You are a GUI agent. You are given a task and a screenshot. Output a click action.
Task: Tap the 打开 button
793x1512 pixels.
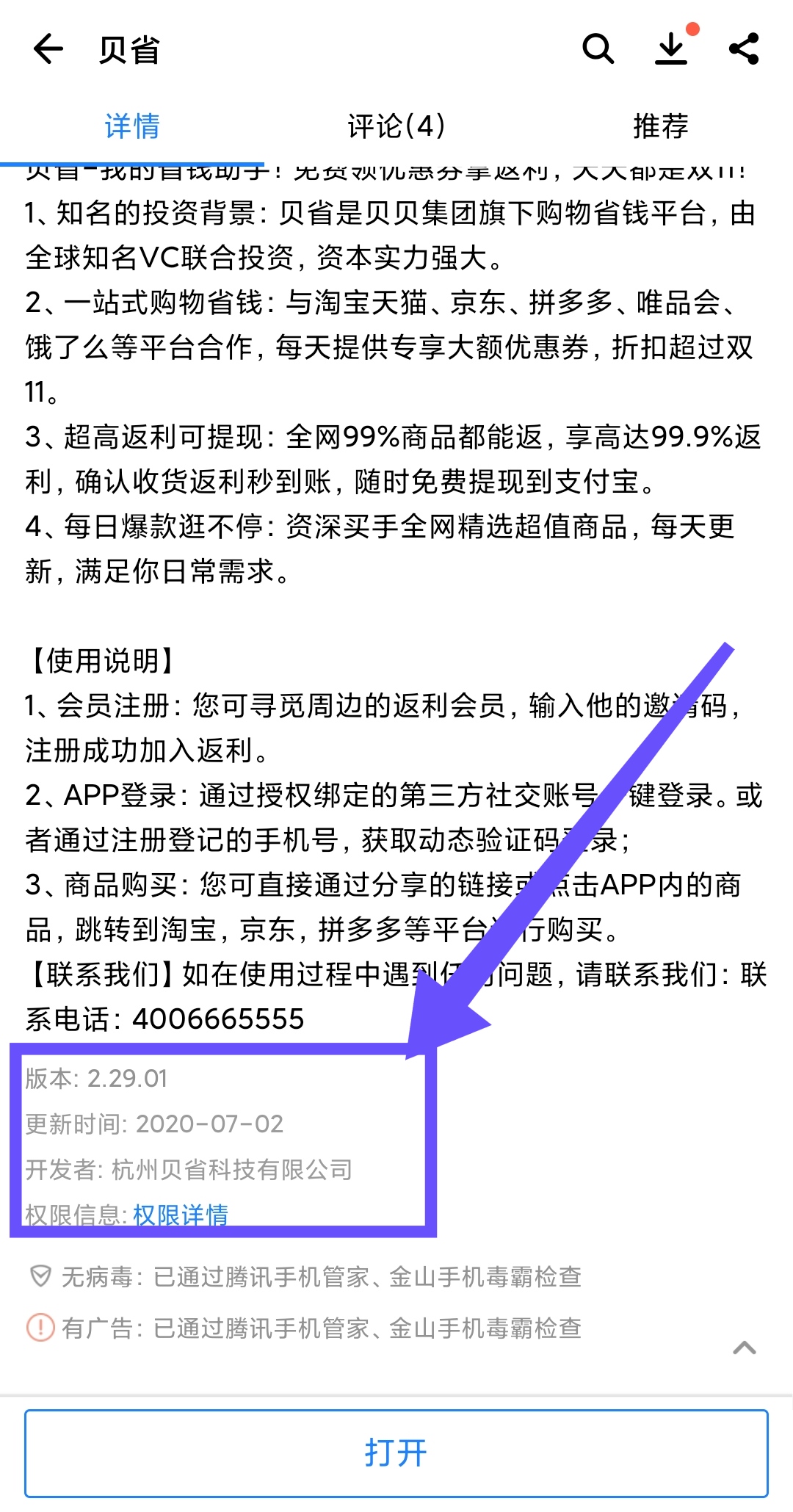(396, 1453)
